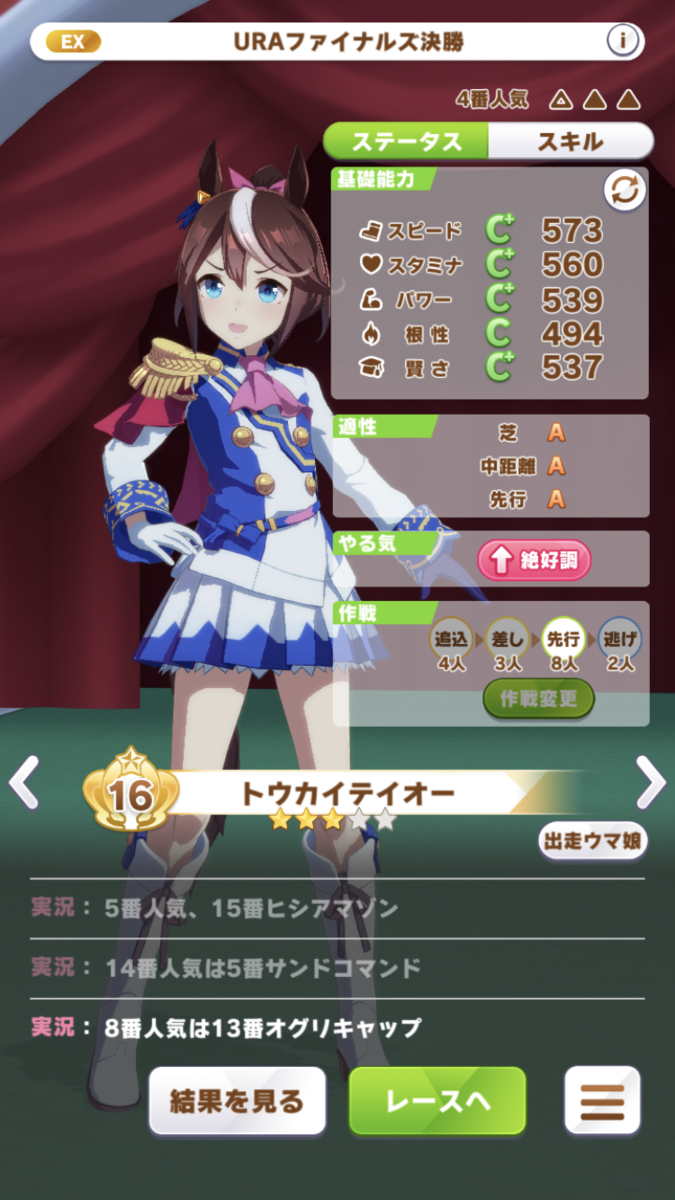Open the hamburger menu button
The width and height of the screenshot is (675, 1200).
click(x=602, y=1101)
